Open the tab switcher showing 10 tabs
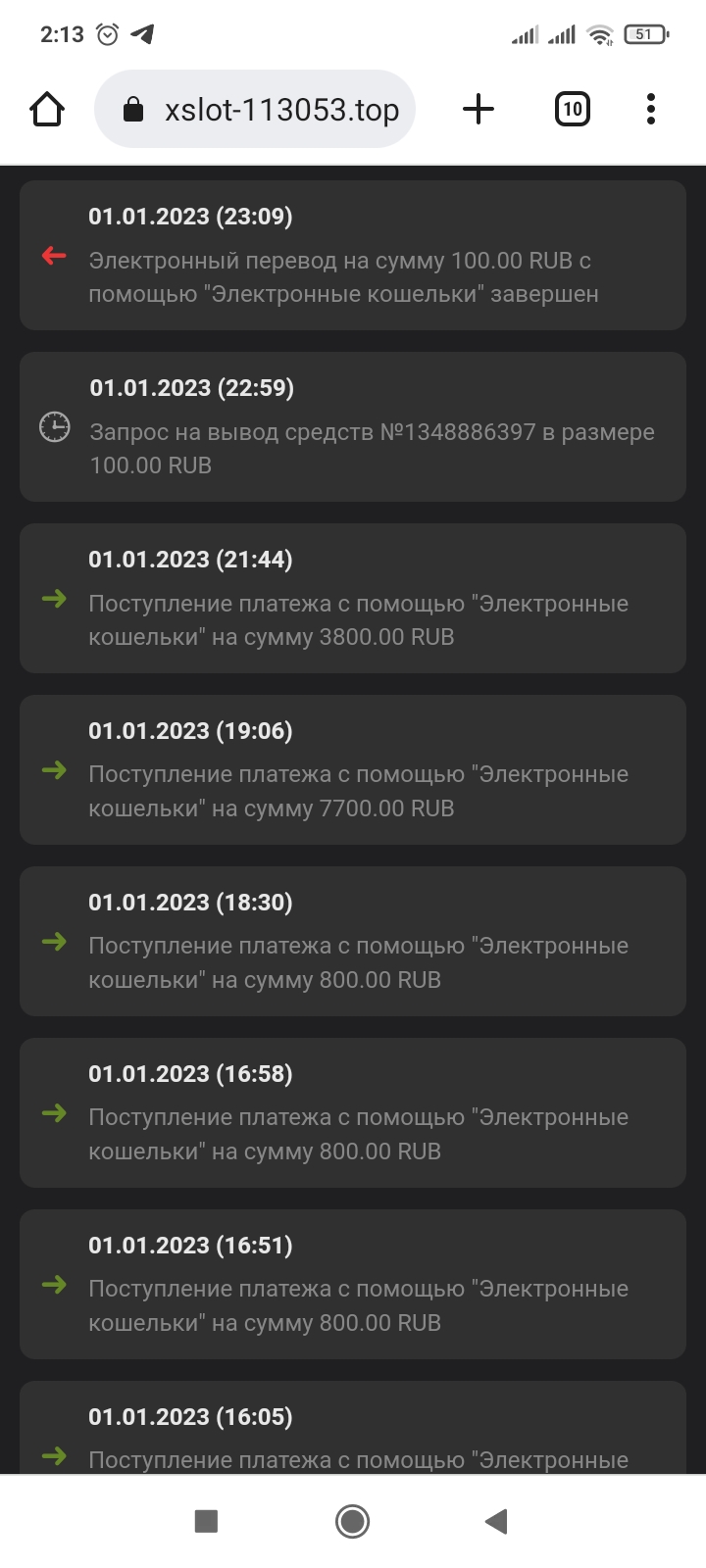This screenshot has width=706, height=1568. (573, 109)
